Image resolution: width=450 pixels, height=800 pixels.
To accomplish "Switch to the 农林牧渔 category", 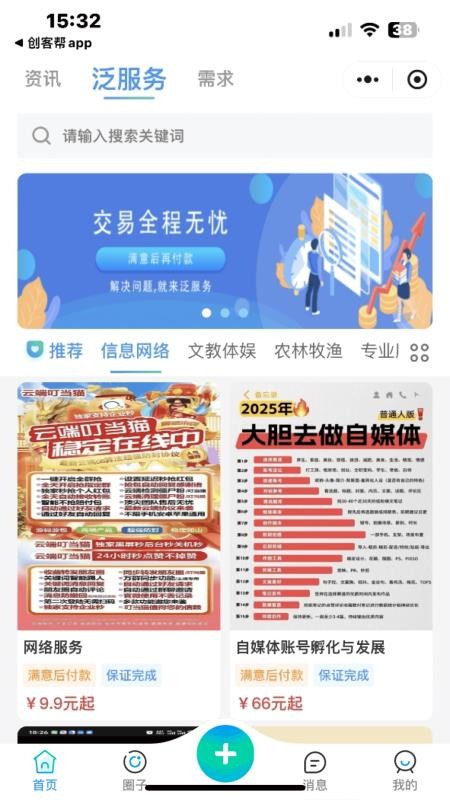I will pos(308,351).
